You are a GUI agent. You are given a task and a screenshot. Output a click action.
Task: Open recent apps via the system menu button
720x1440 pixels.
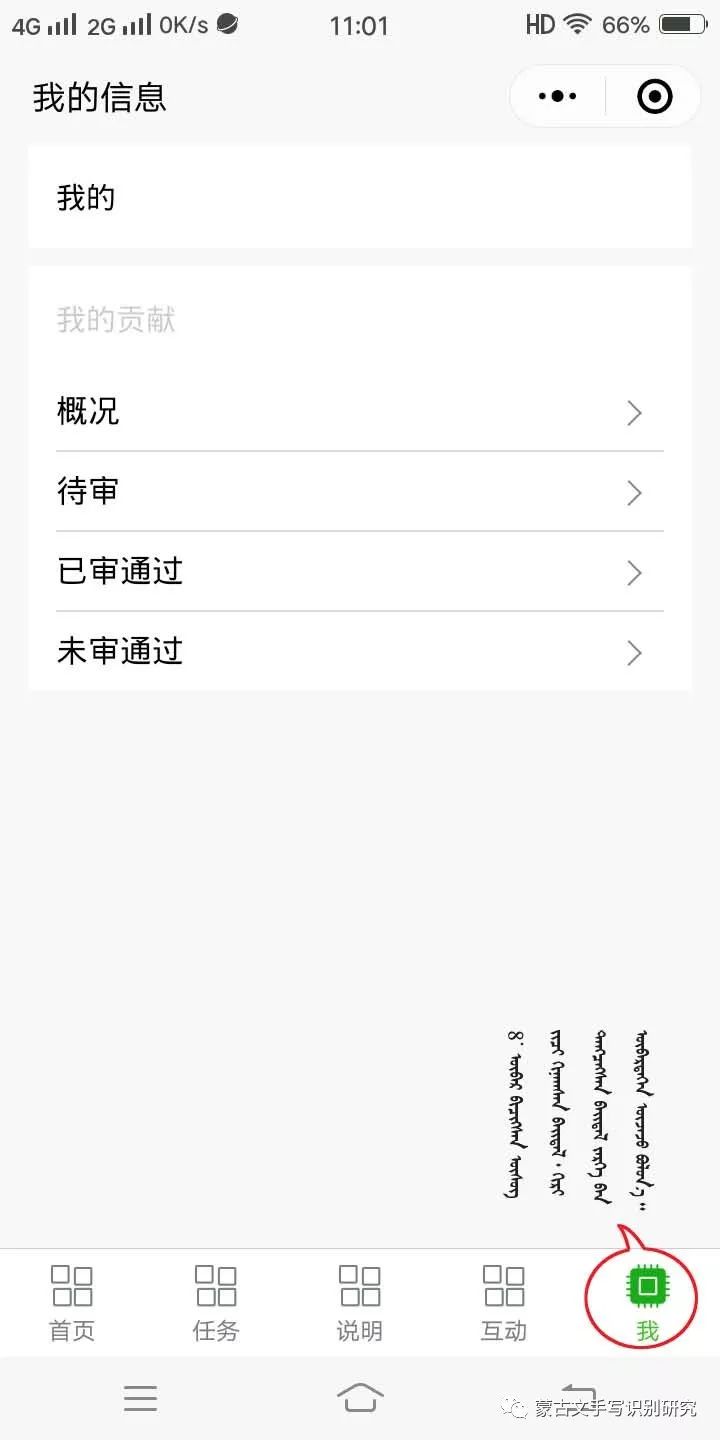point(141,1398)
